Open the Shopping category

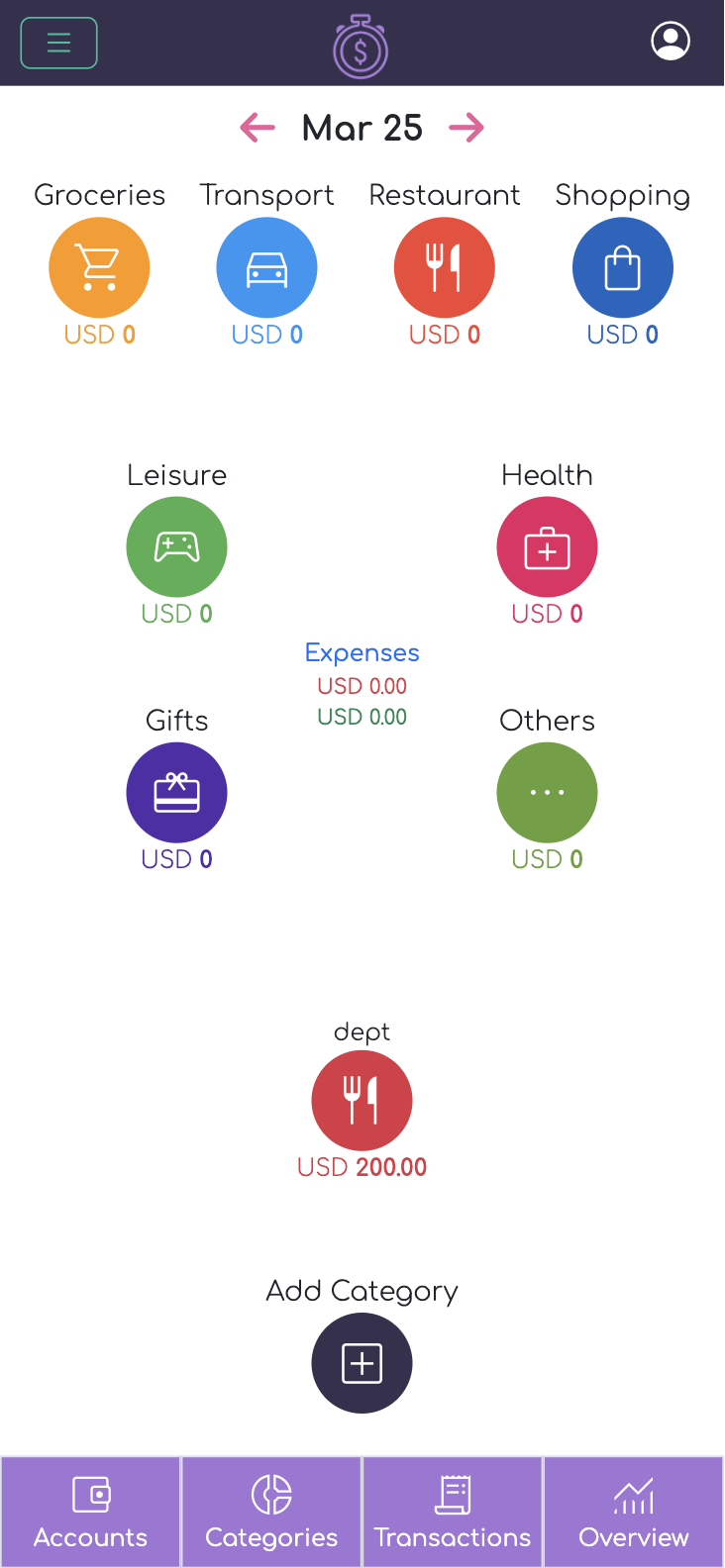click(x=623, y=268)
